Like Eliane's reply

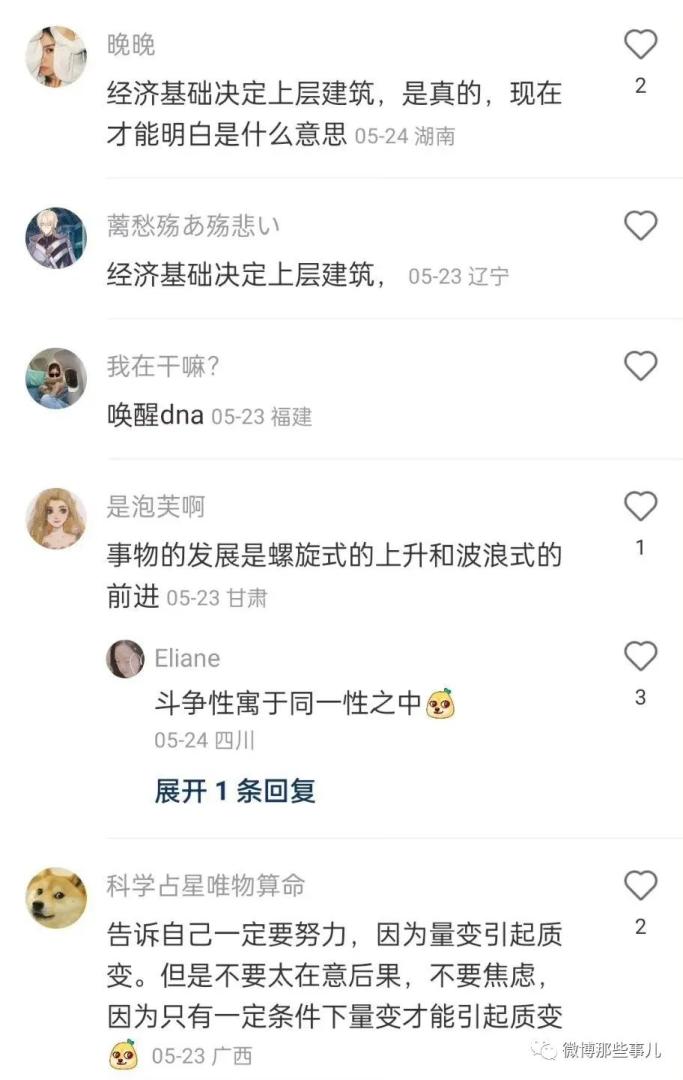pos(640,657)
